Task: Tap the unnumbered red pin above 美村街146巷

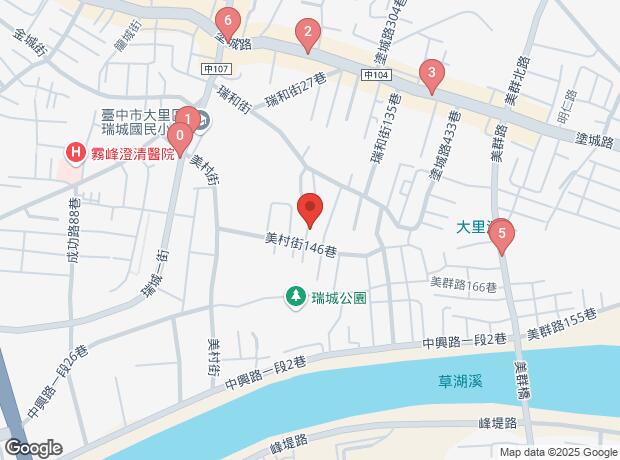Action: pos(310,209)
